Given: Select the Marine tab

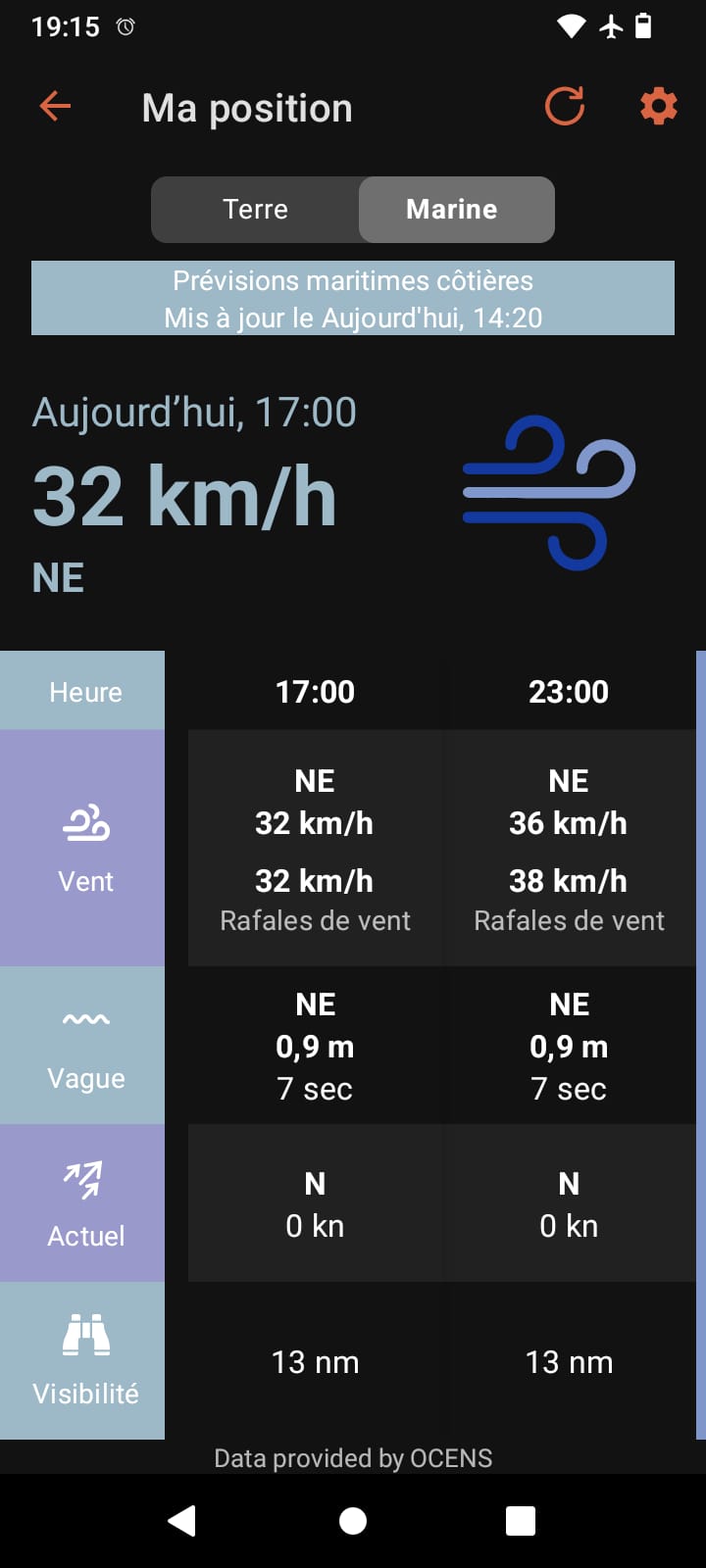Looking at the screenshot, I should [452, 210].
